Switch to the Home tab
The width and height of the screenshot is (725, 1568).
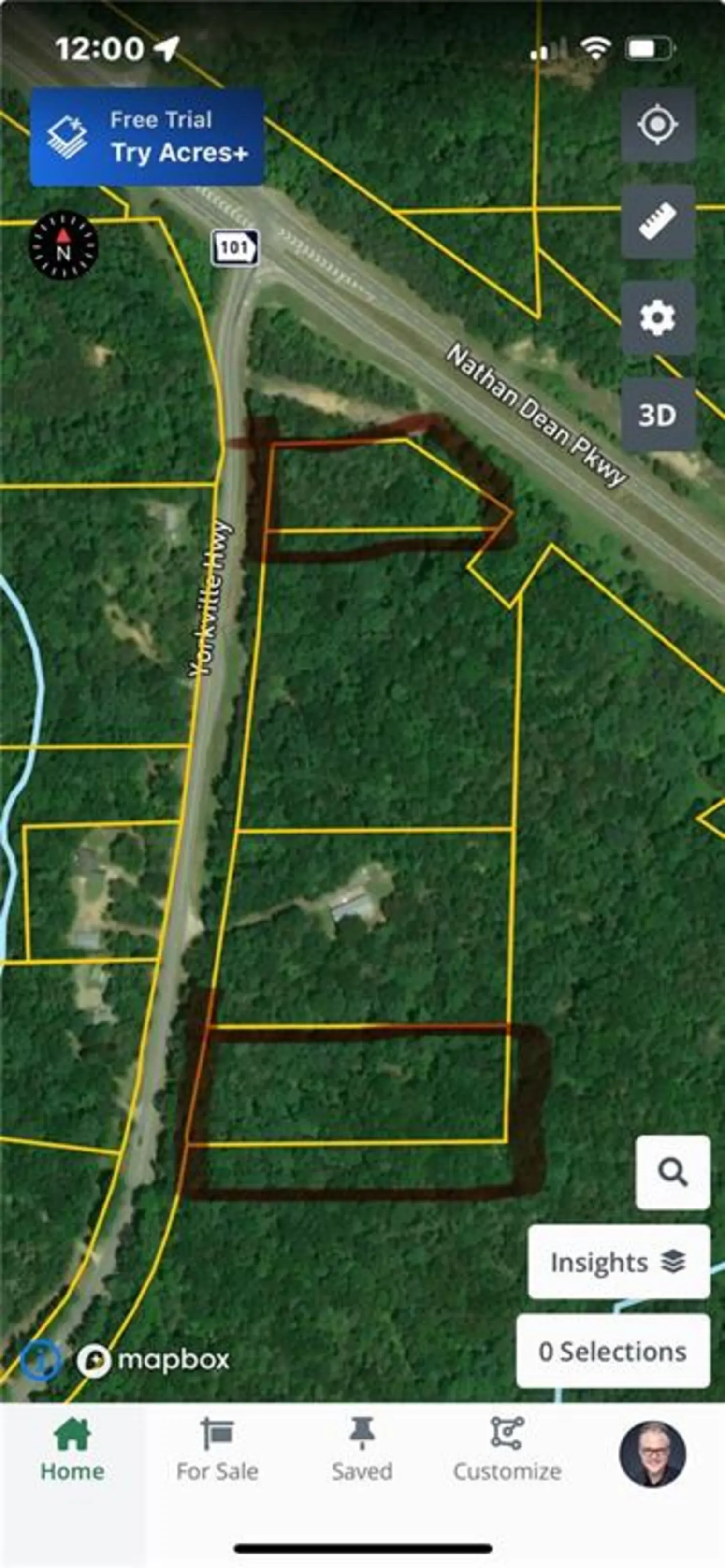tap(72, 1451)
